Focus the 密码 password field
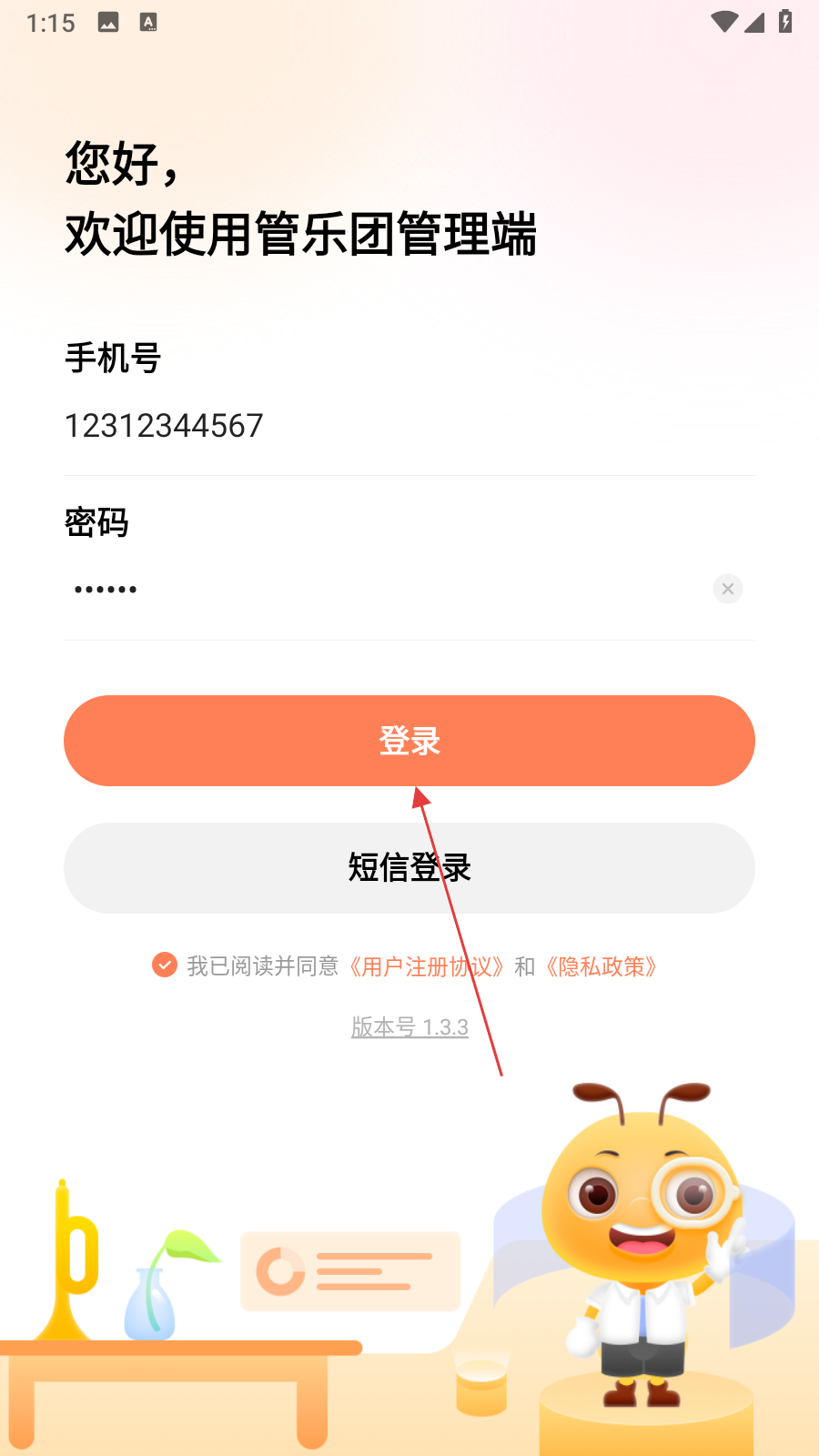Image resolution: width=819 pixels, height=1456 pixels. pyautogui.click(x=364, y=590)
